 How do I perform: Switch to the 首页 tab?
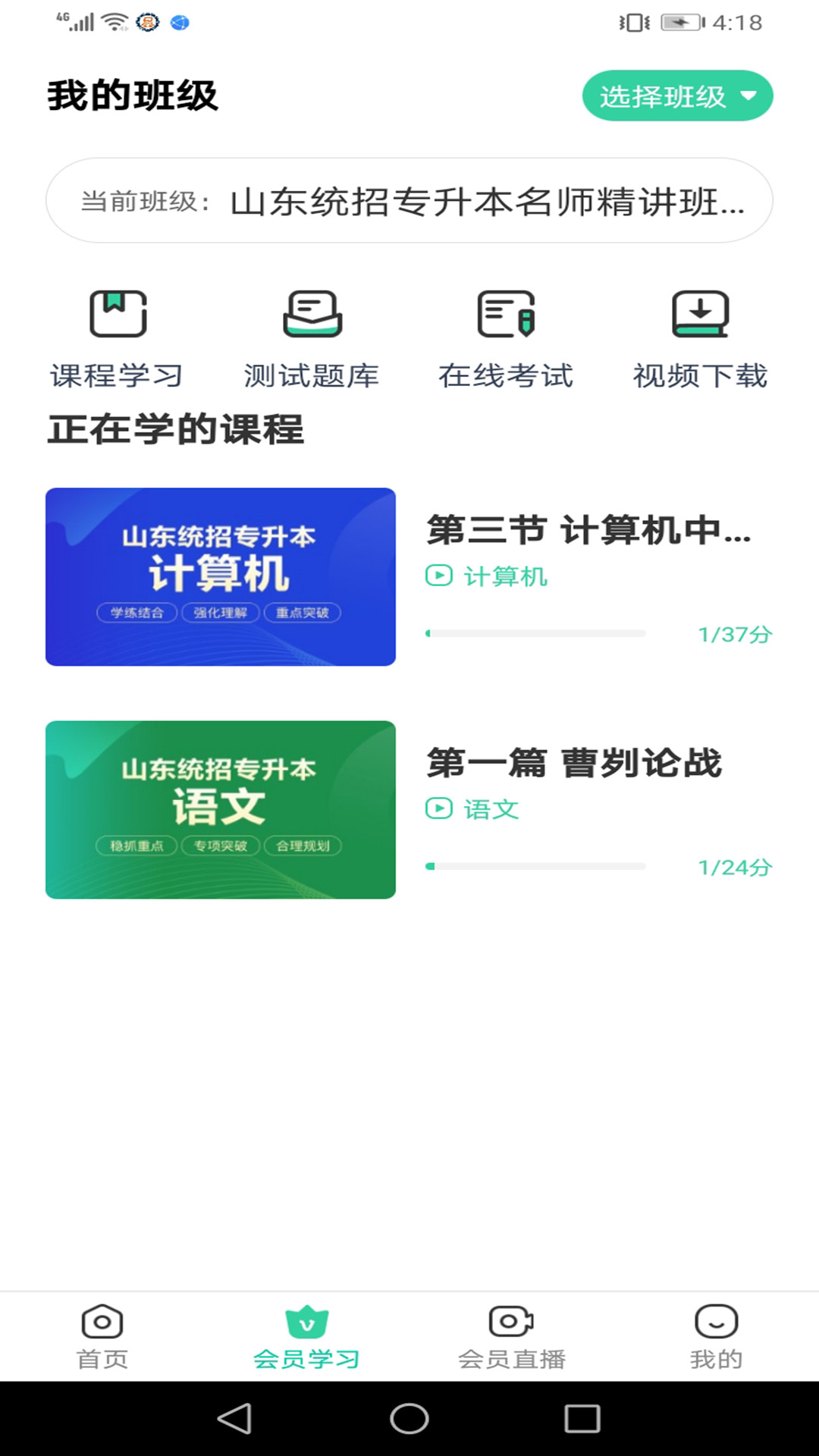click(x=102, y=1337)
